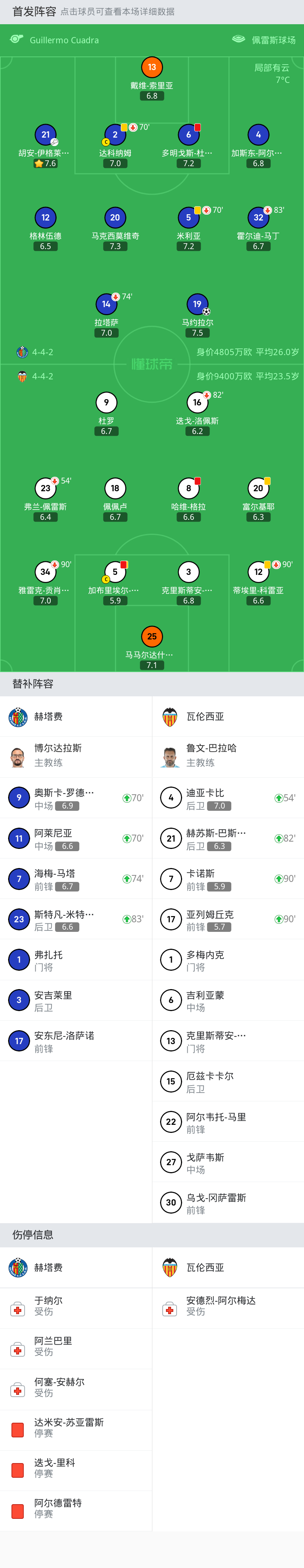View 富尔基耶 number 20 player stats

click(x=258, y=488)
